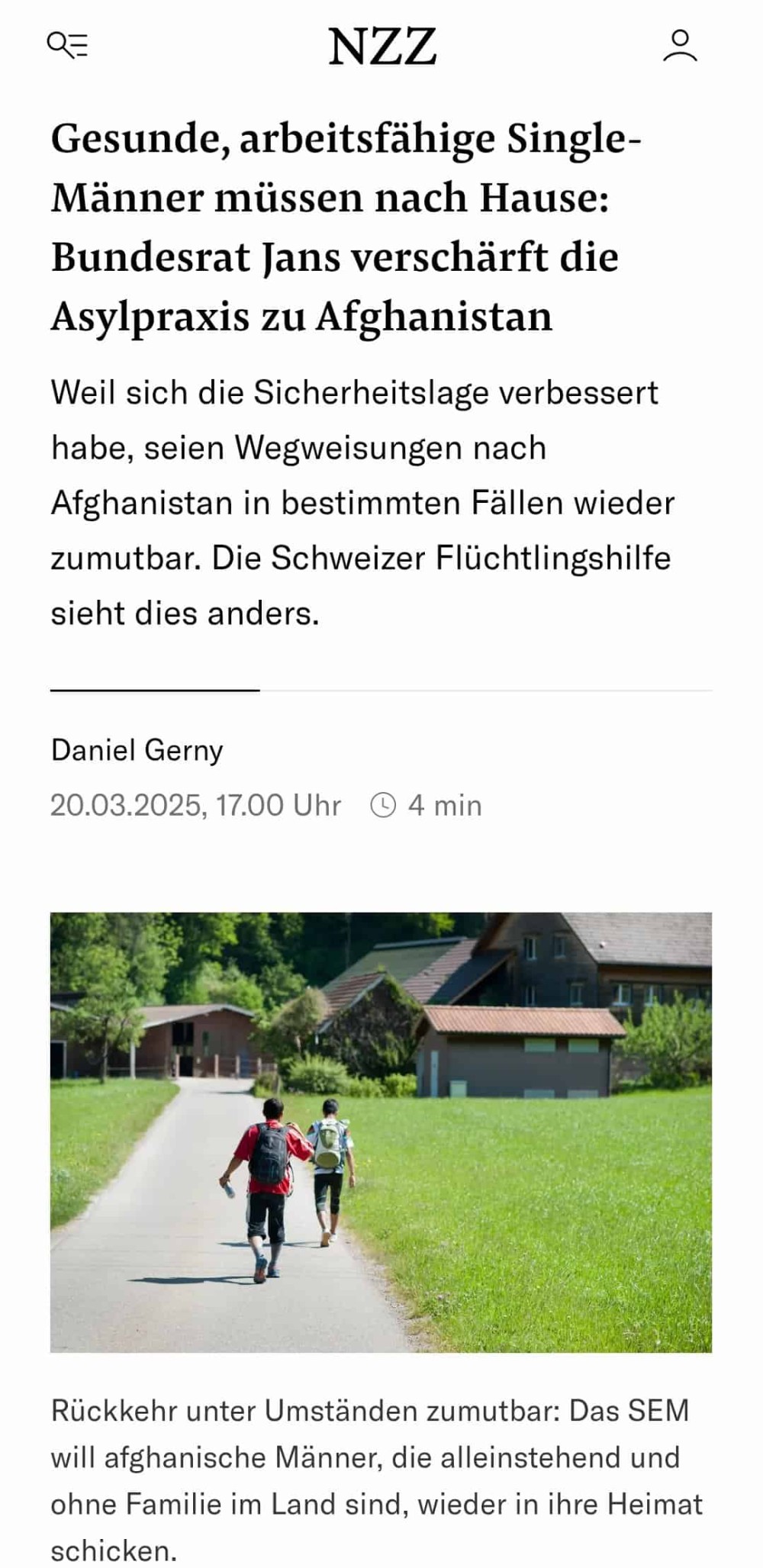763x1568 pixels.
Task: Go to the NZZ home page
Action: tap(382, 47)
